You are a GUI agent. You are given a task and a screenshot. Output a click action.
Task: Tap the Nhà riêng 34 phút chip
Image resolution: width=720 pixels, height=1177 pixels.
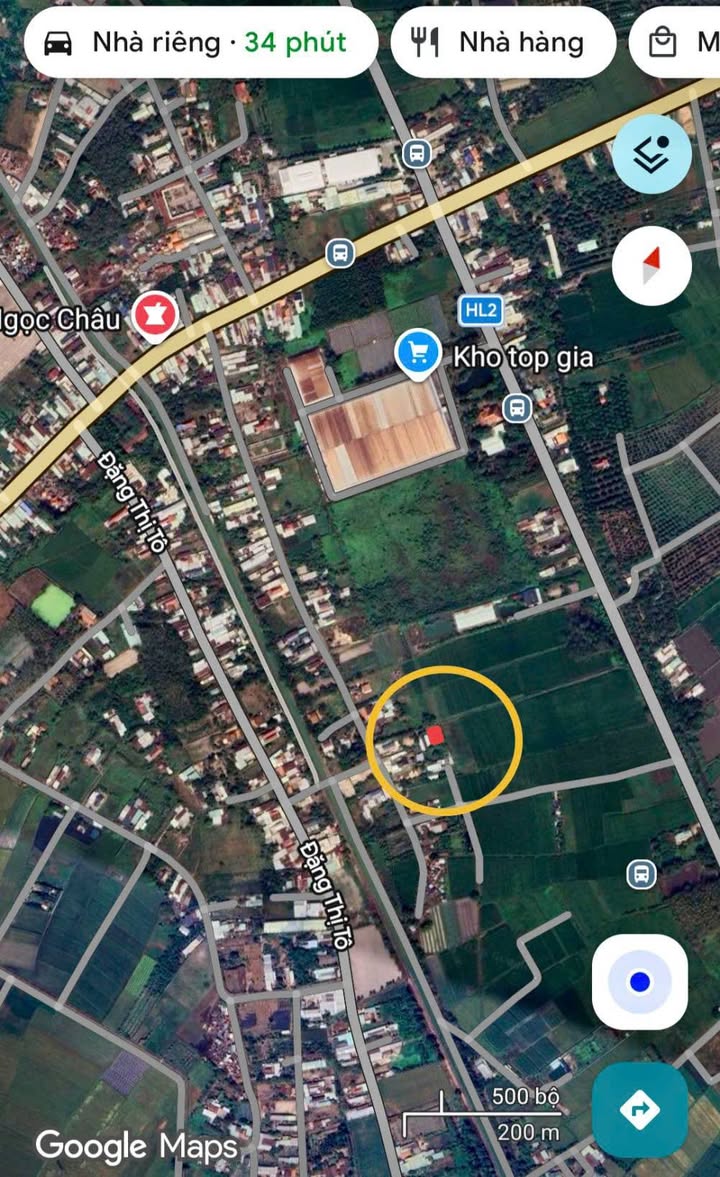200,42
